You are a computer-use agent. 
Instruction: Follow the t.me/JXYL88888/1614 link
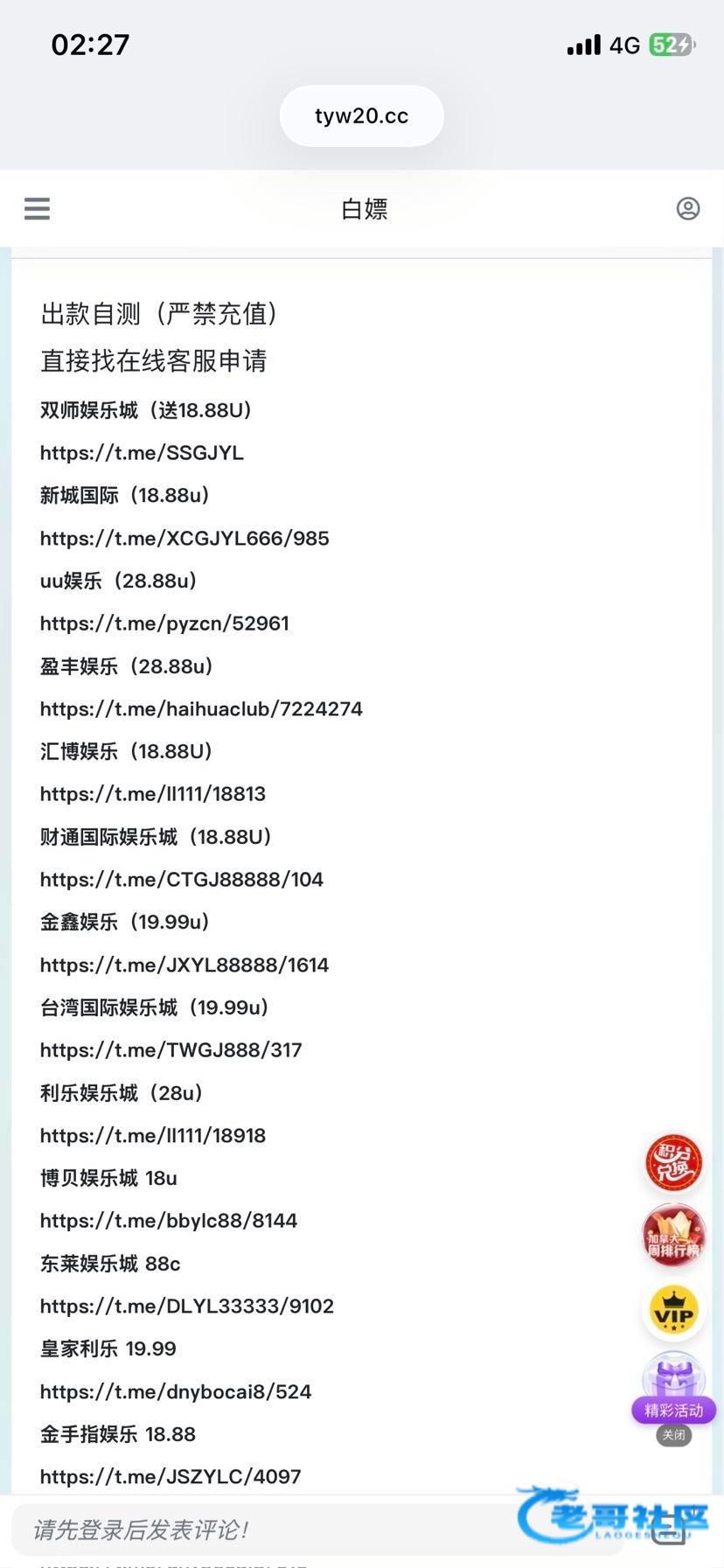(x=184, y=965)
